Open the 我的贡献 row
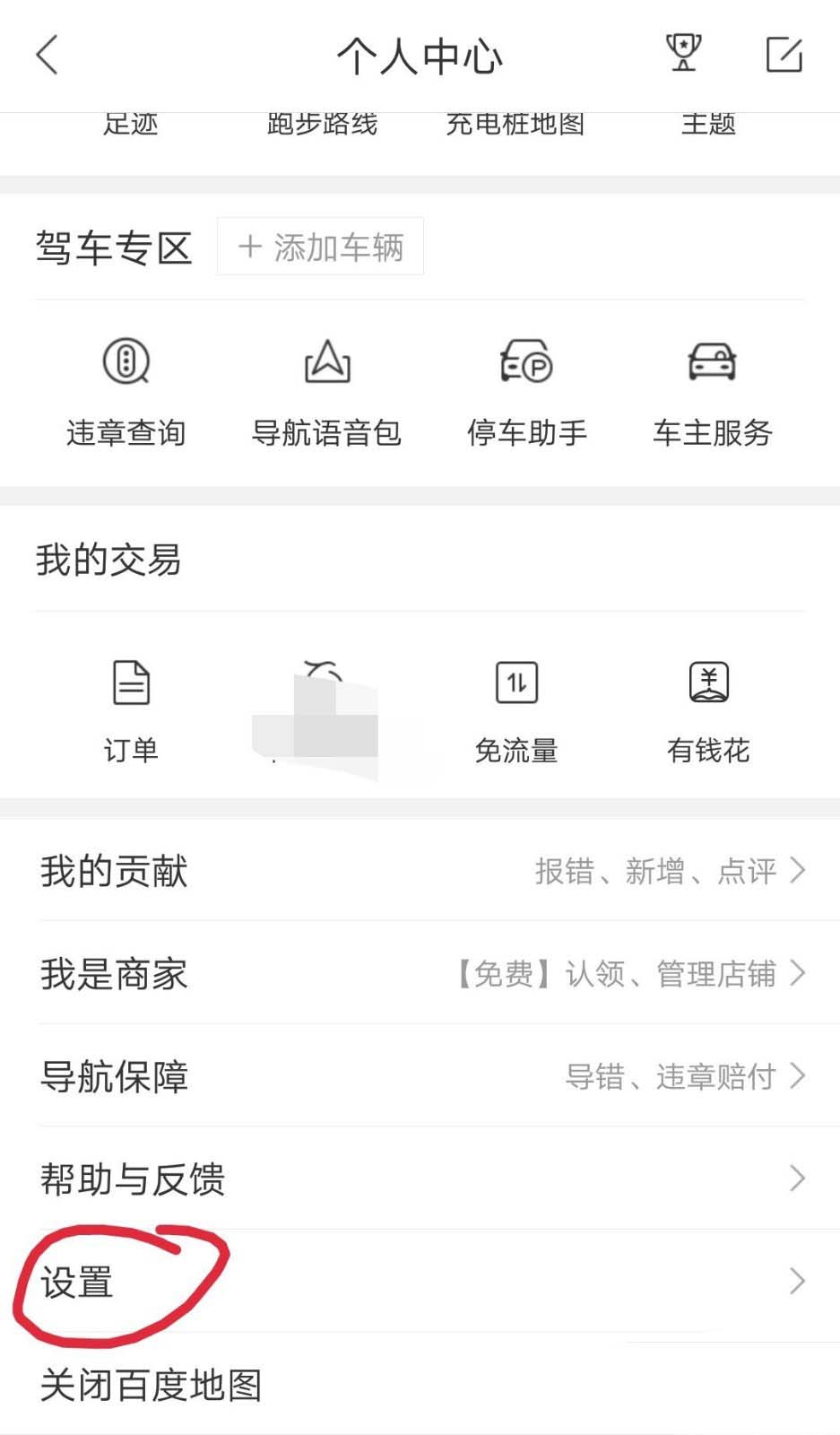840x1435 pixels. [421, 871]
